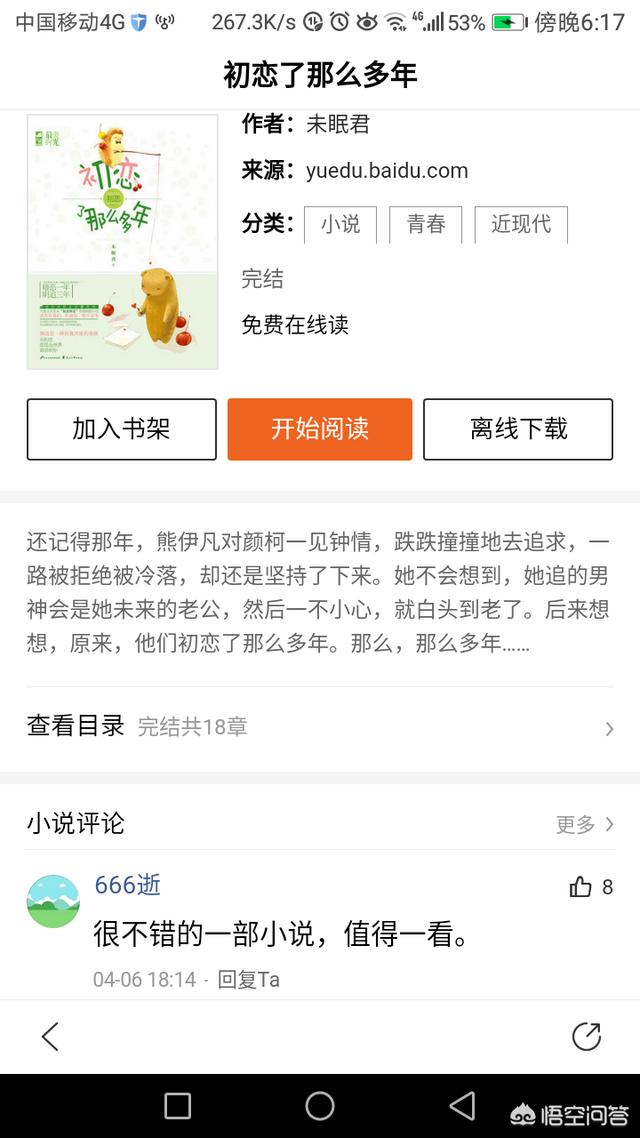Viewport: 640px width, 1138px height.
Task: View more comments via 更多
Action: tap(585, 824)
